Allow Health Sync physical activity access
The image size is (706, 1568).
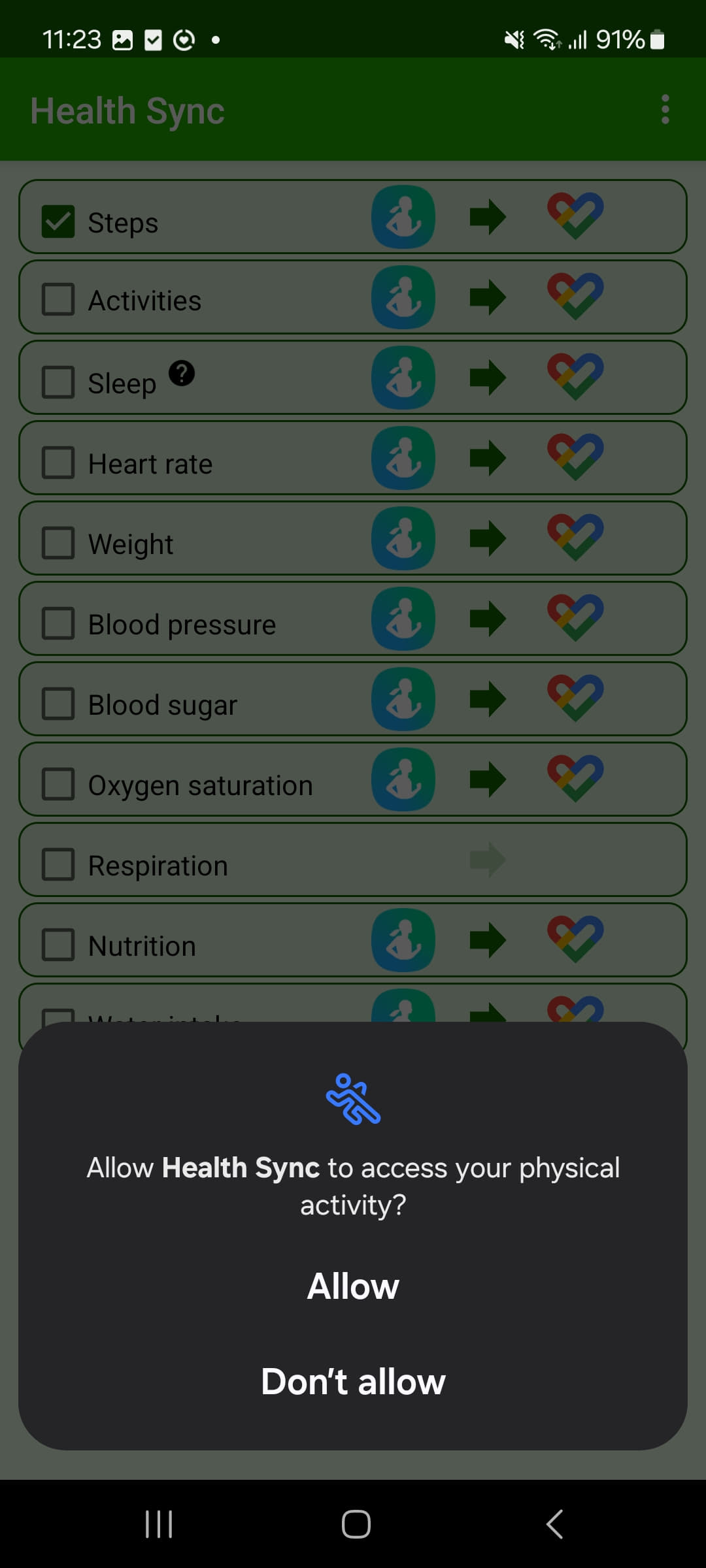353,1286
